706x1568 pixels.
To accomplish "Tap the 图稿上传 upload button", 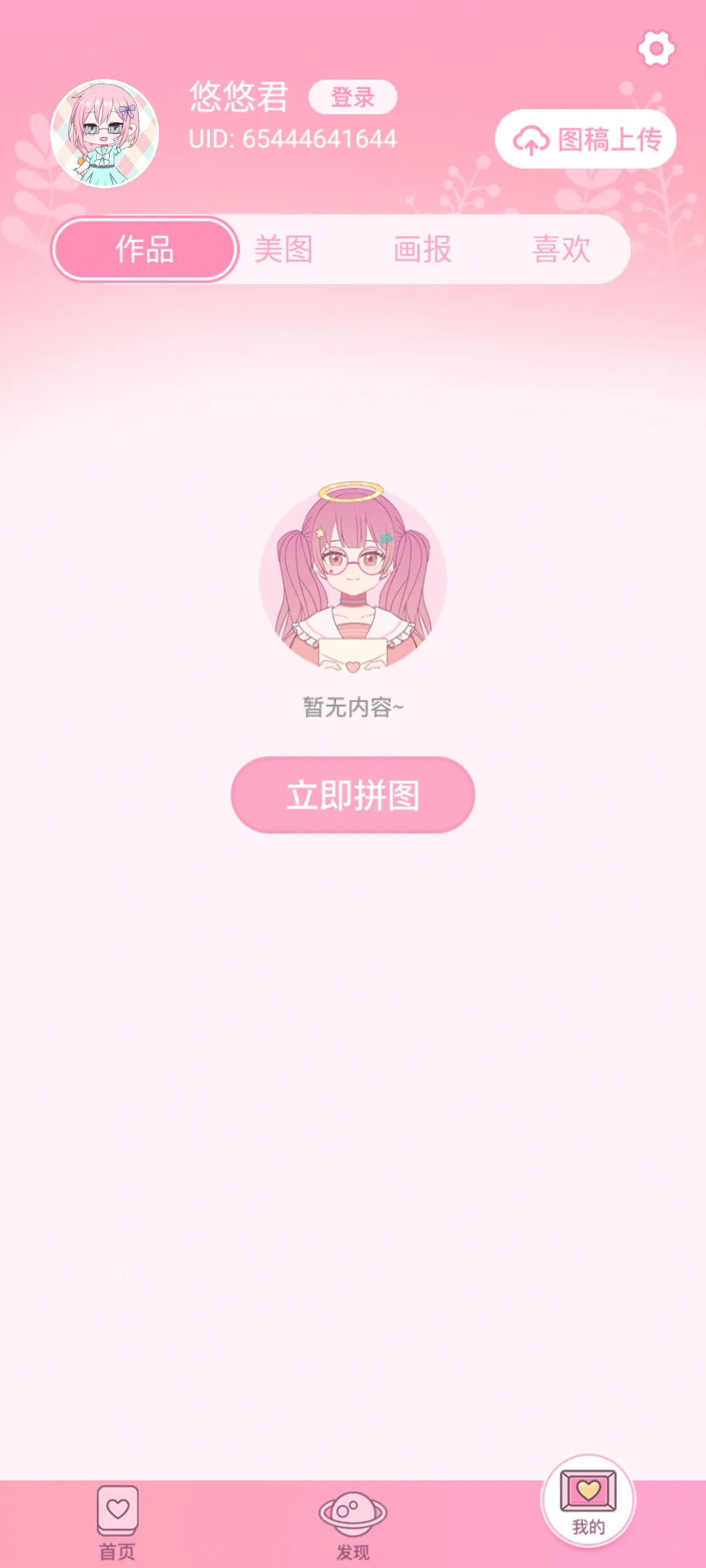I will click(x=586, y=139).
